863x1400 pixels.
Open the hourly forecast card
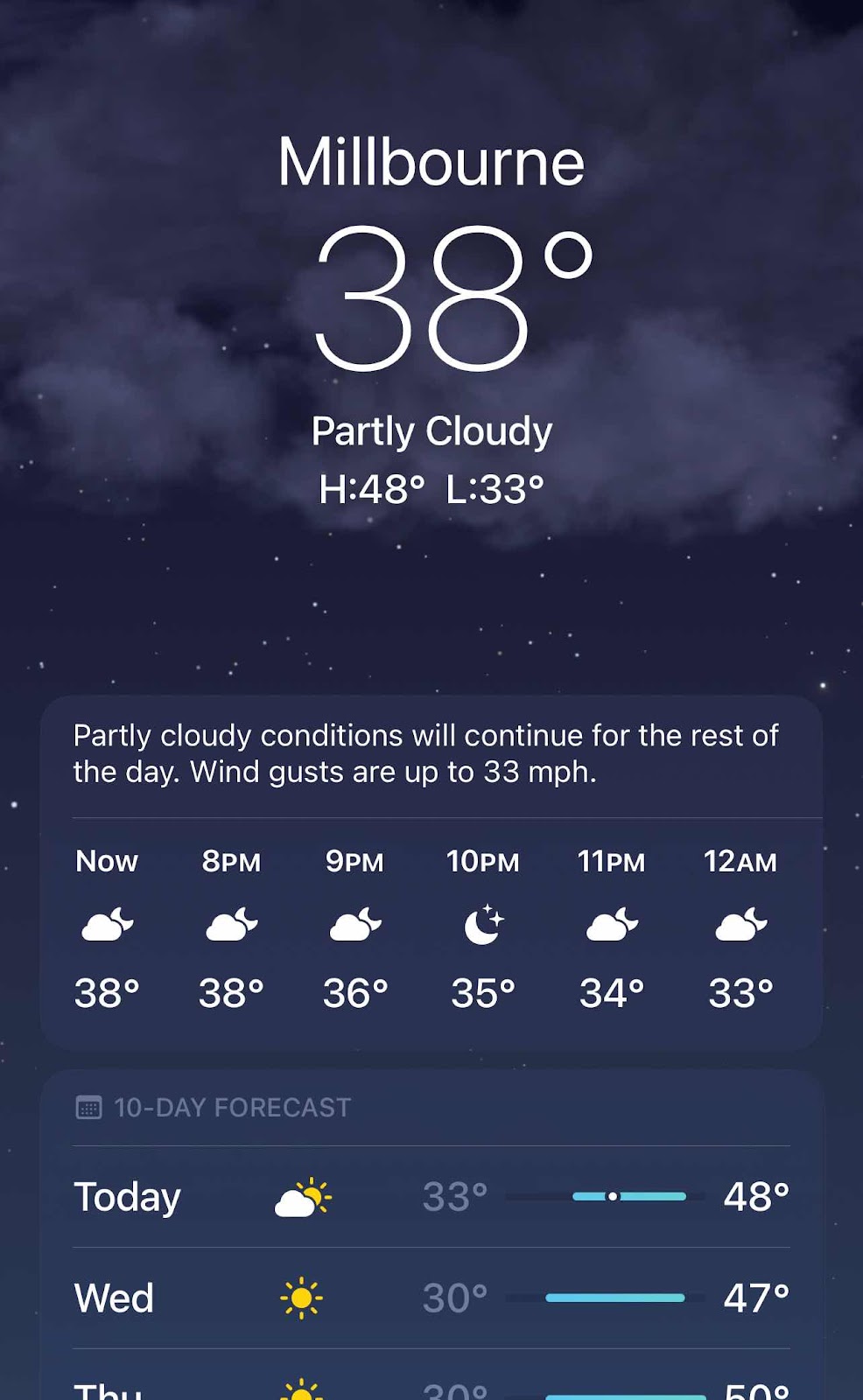tap(431, 872)
